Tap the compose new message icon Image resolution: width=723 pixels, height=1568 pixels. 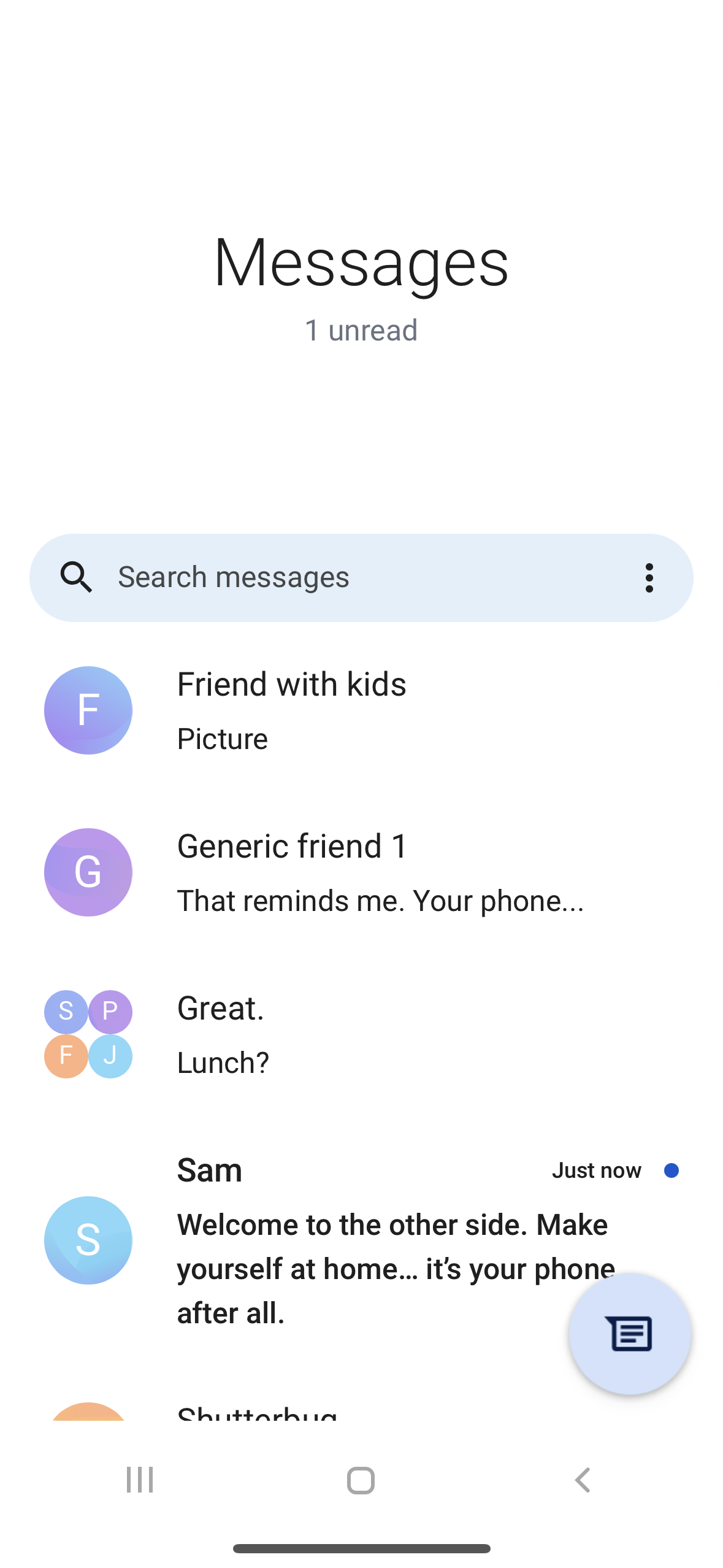point(629,1333)
